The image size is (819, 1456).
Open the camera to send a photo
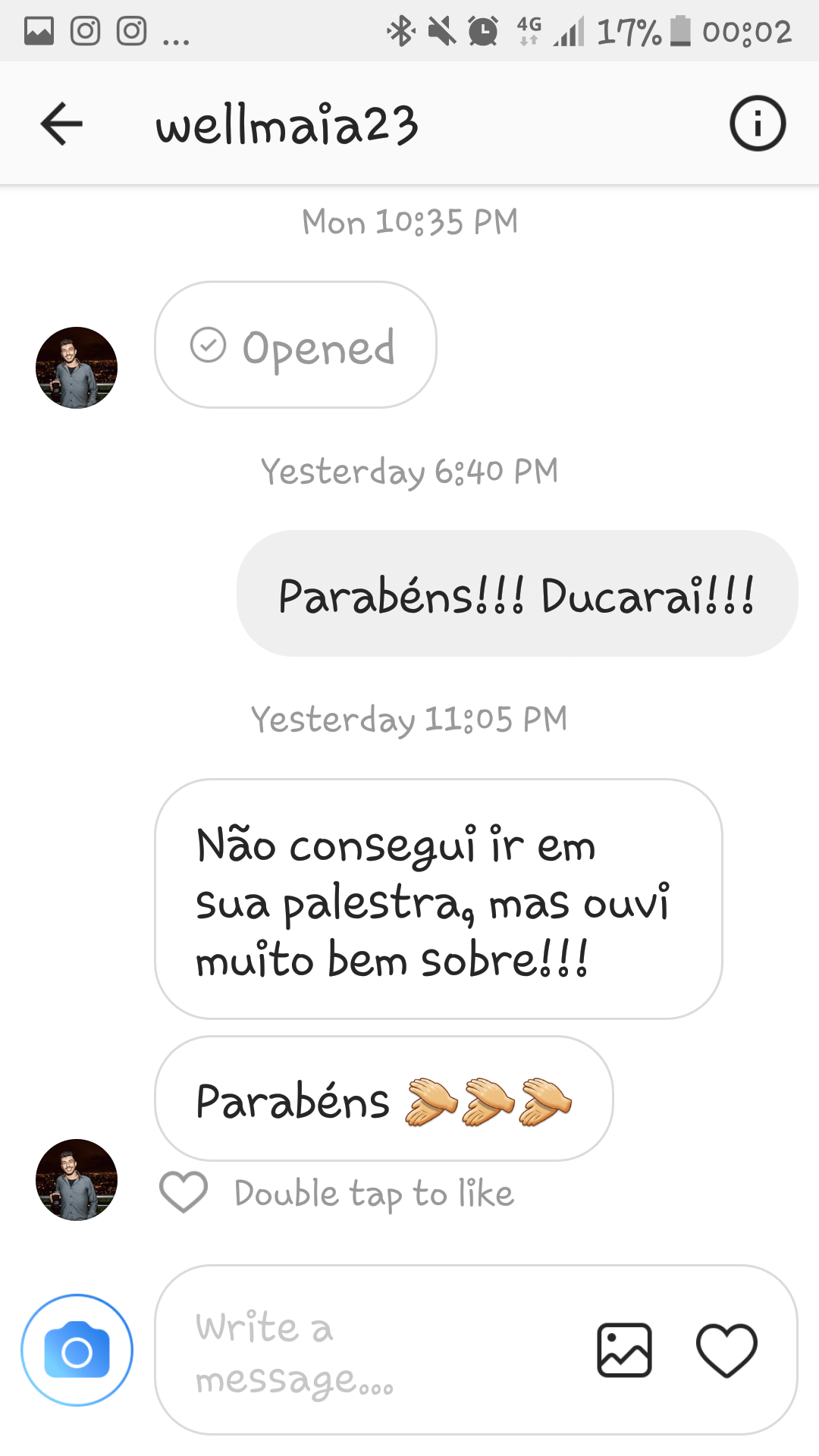pos(77,1350)
